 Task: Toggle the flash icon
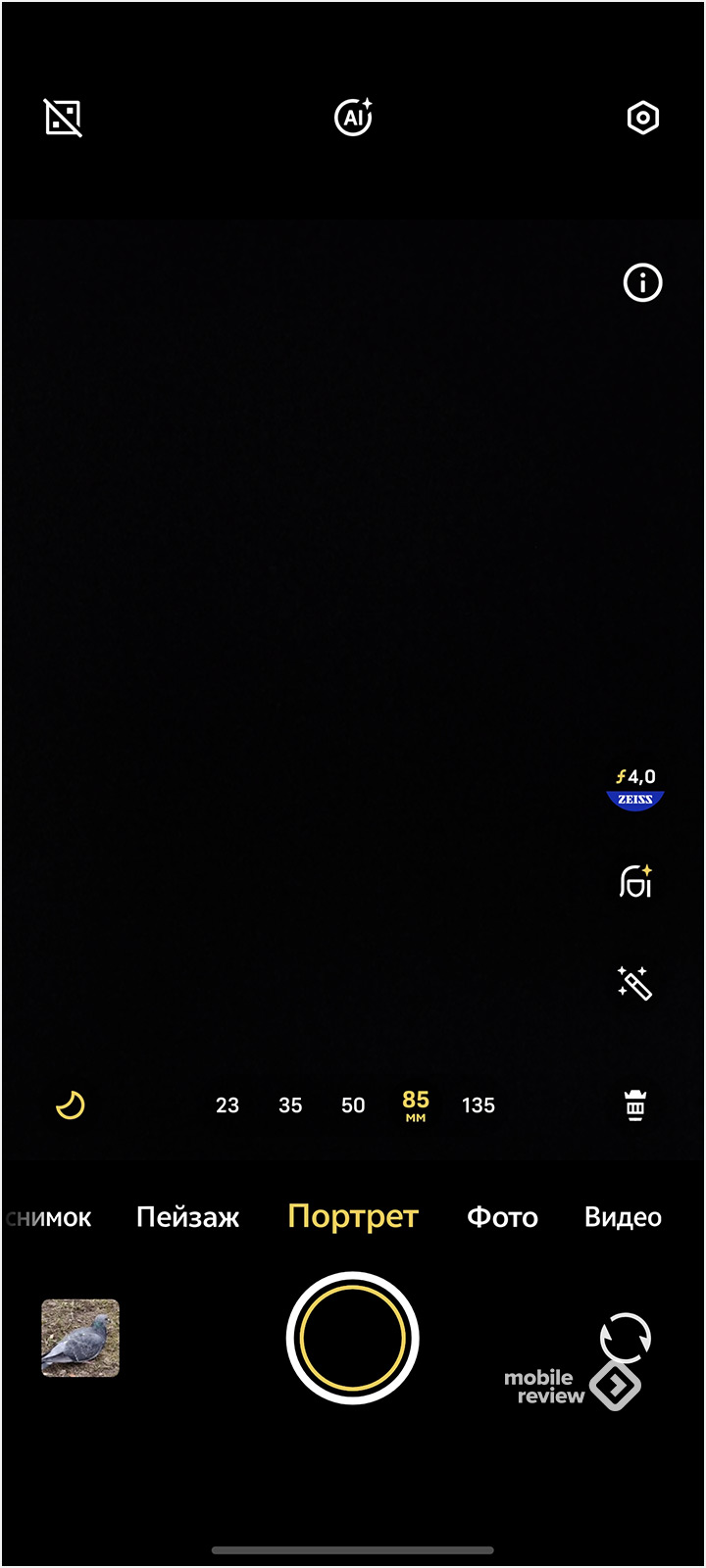(x=64, y=118)
